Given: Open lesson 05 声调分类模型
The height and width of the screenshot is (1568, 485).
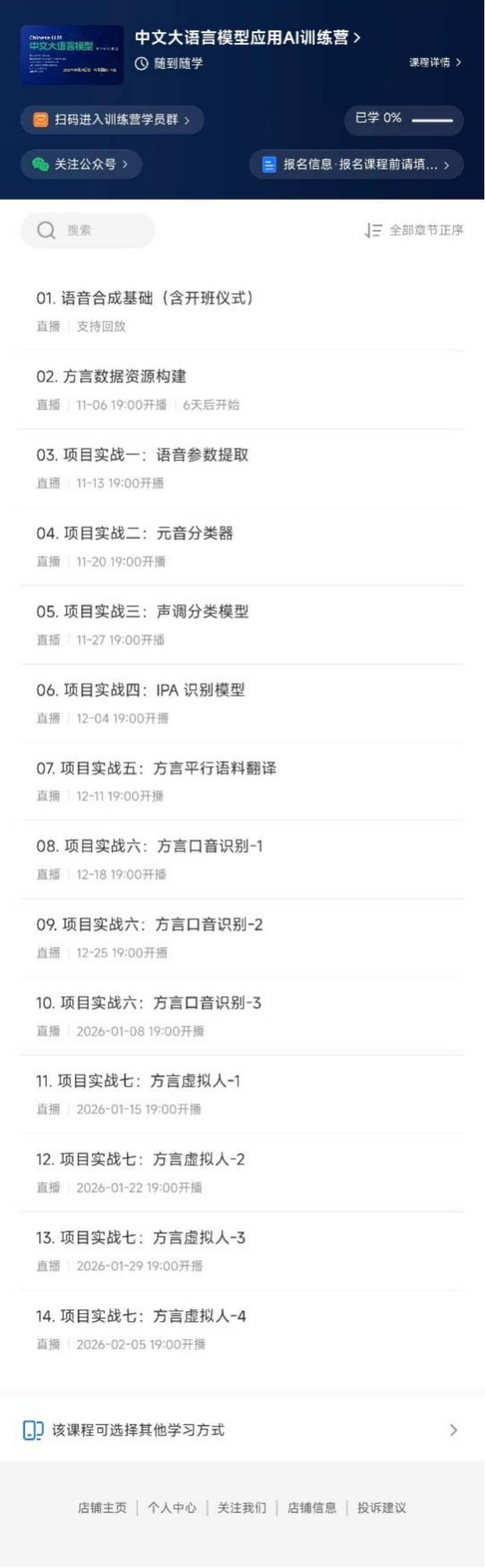Looking at the screenshot, I should (142, 611).
